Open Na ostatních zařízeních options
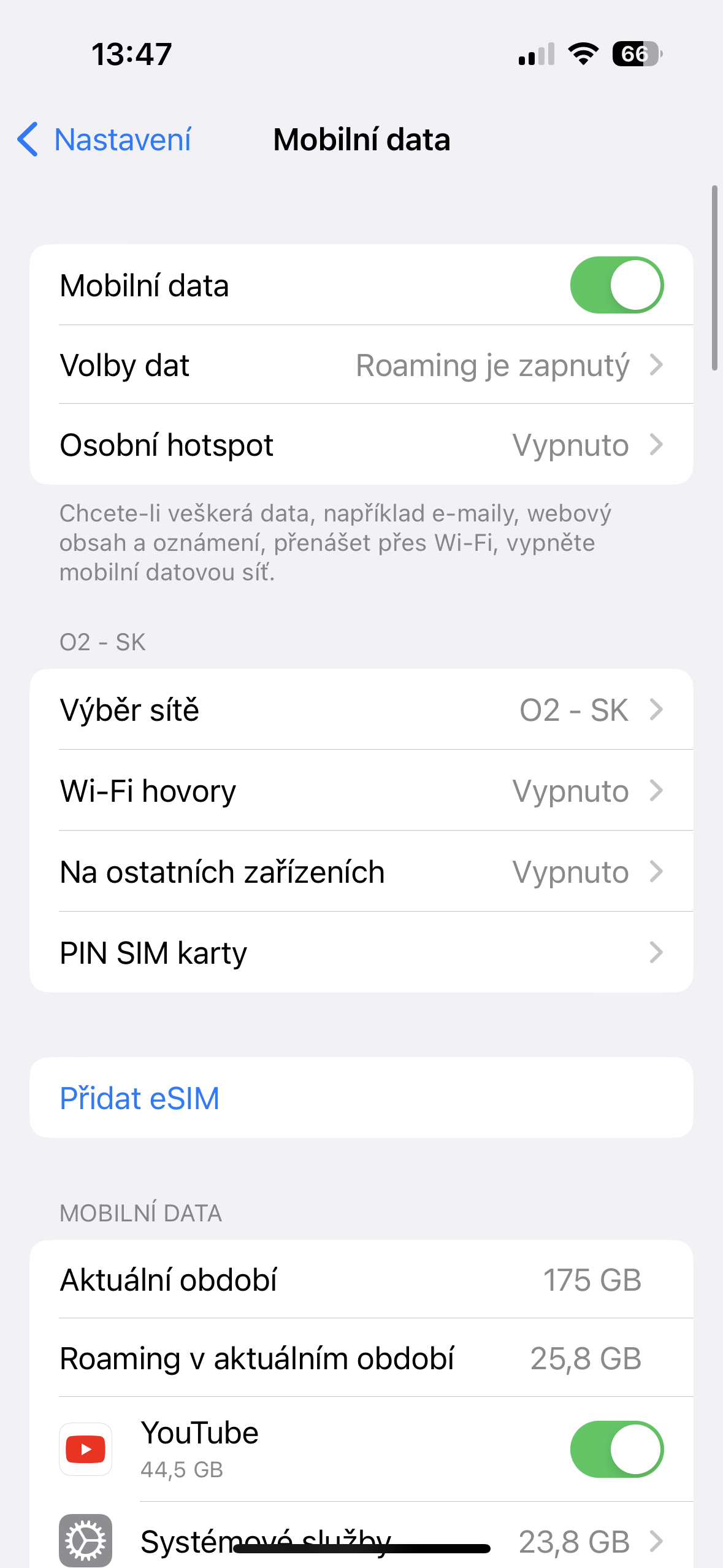Image resolution: width=723 pixels, height=1568 pixels. (362, 872)
